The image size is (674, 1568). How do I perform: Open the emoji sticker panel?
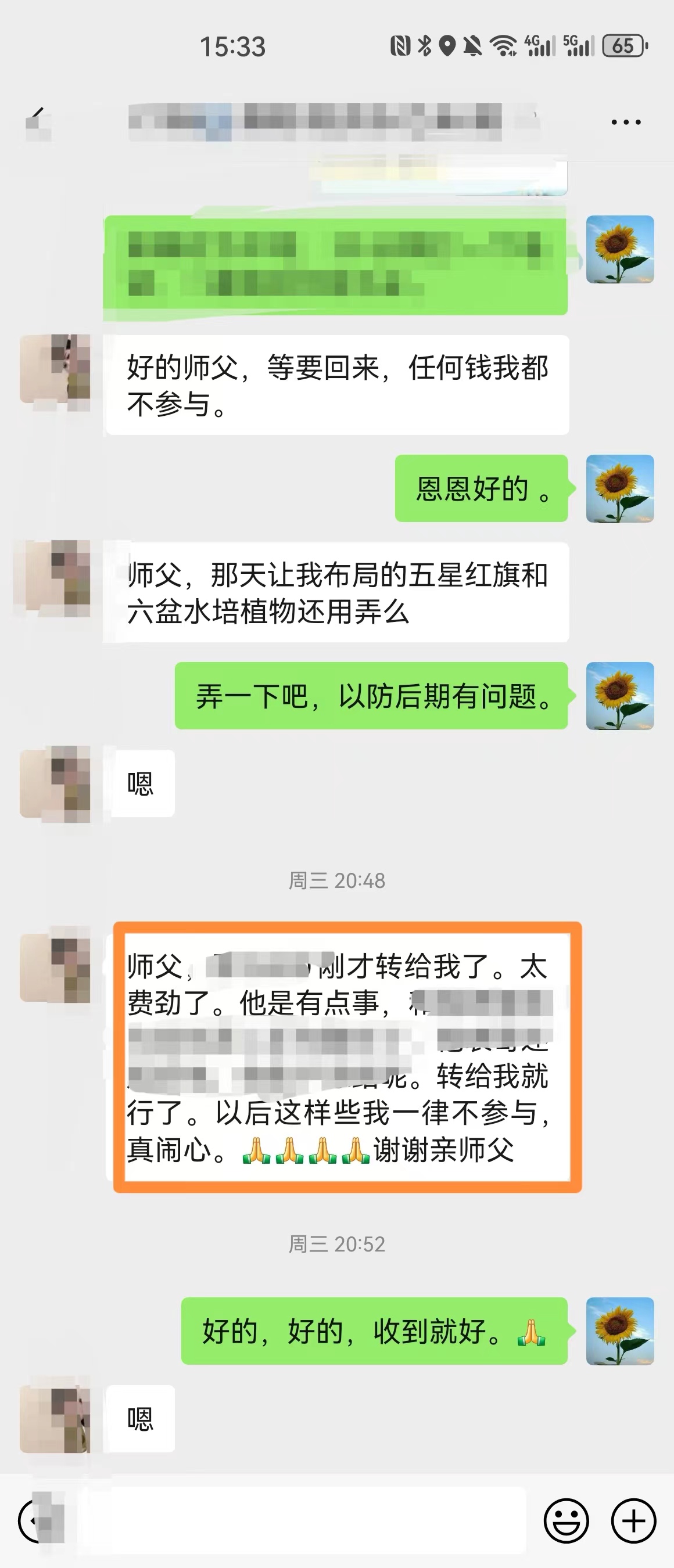tap(565, 1520)
